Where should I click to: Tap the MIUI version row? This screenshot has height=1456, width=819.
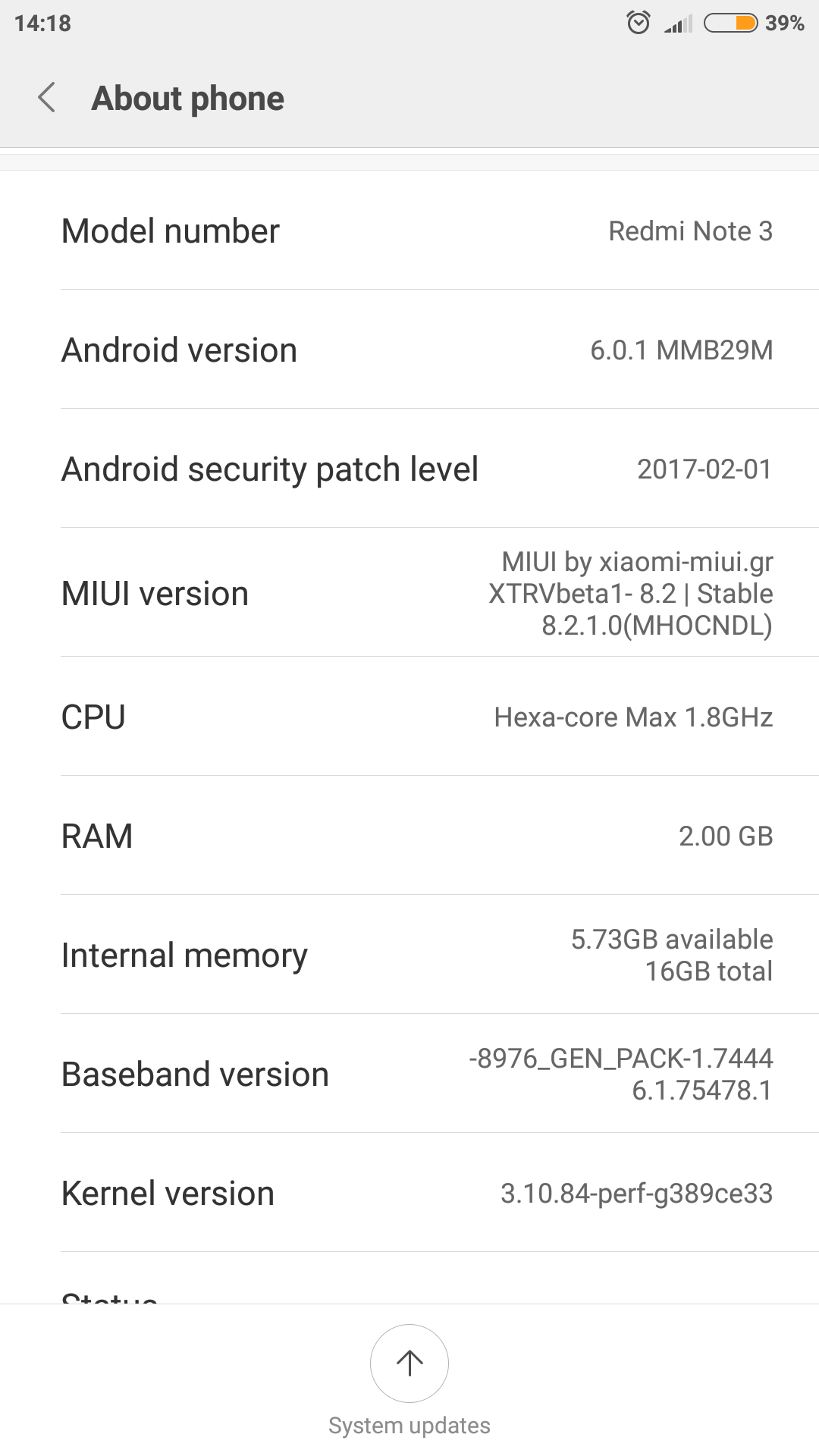pos(409,593)
